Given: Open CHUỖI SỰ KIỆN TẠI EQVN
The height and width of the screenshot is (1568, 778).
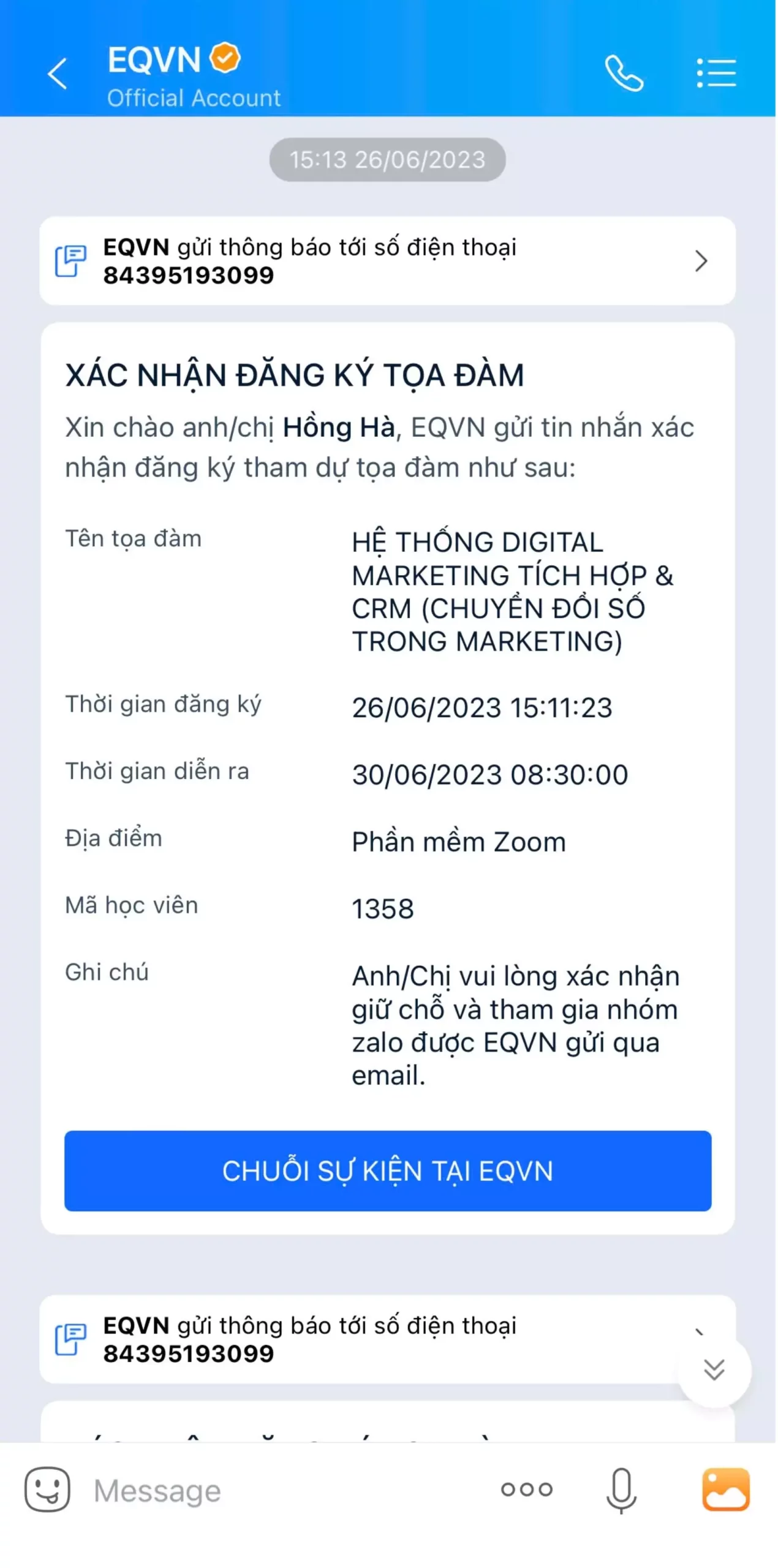Looking at the screenshot, I should [387, 1170].
